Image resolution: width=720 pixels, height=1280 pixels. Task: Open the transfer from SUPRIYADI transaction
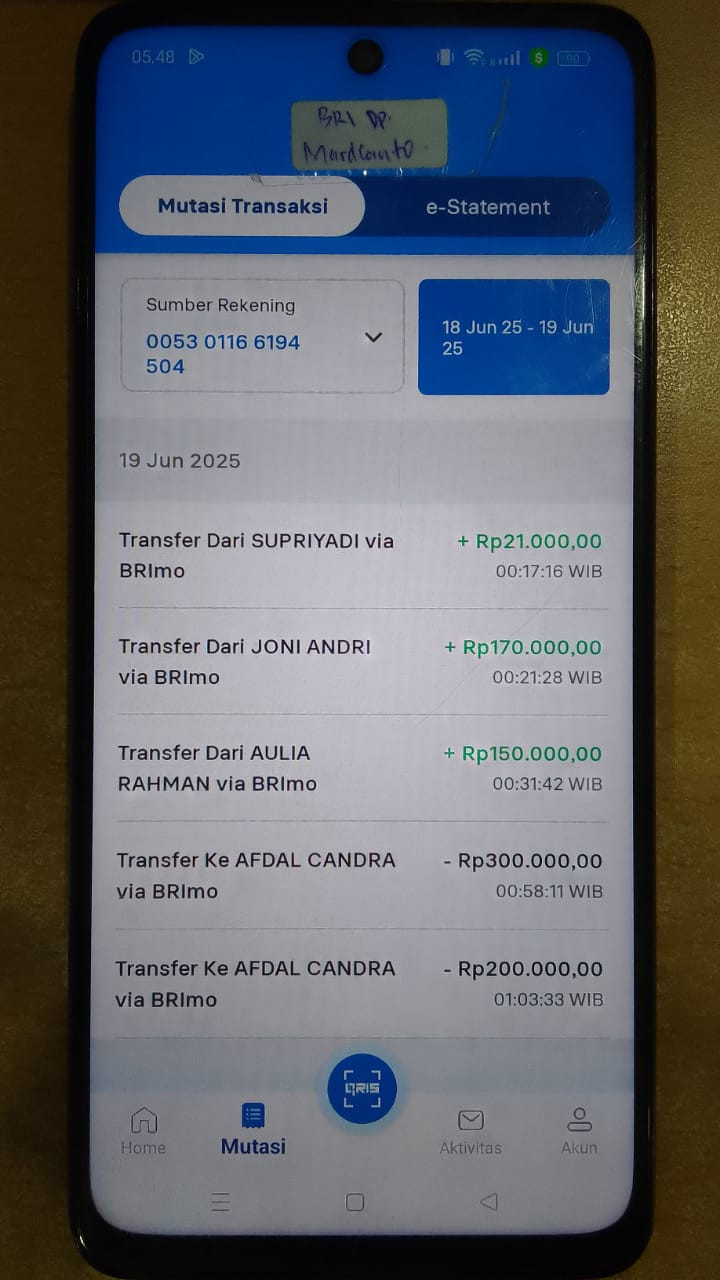(361, 556)
